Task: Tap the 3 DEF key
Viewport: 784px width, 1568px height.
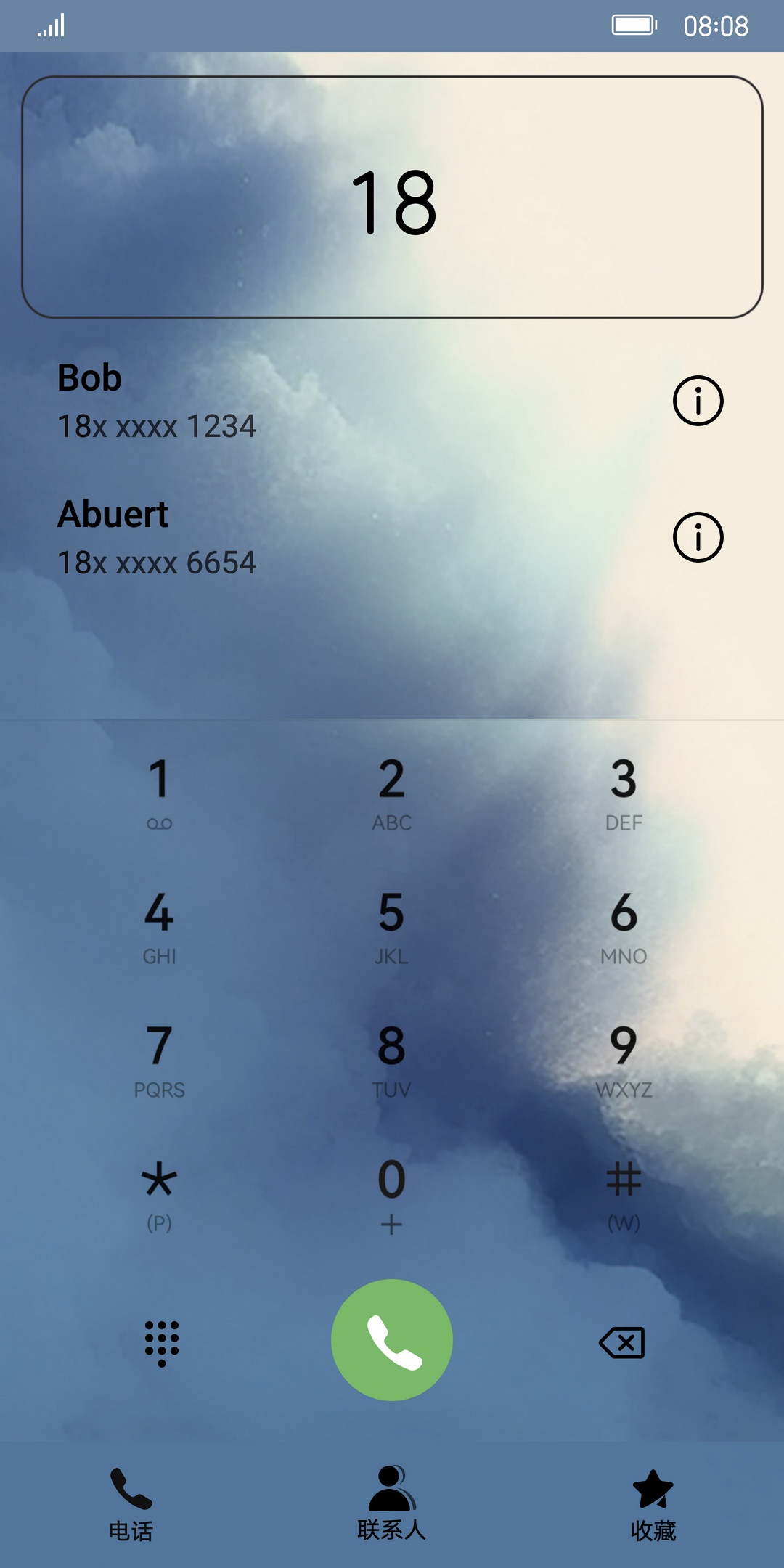Action: [624, 793]
